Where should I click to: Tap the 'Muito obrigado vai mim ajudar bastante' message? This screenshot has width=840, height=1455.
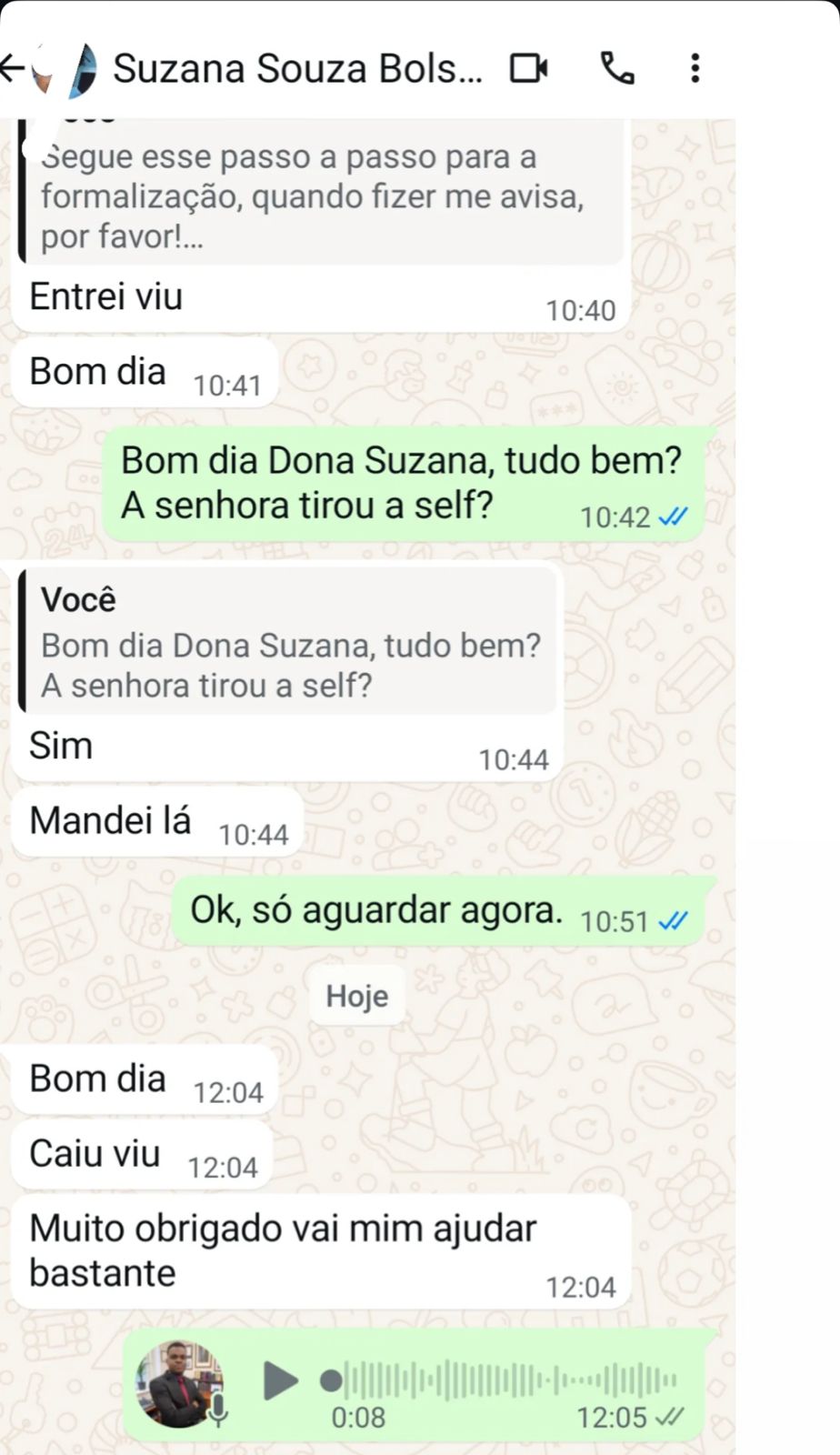[x=282, y=1249]
